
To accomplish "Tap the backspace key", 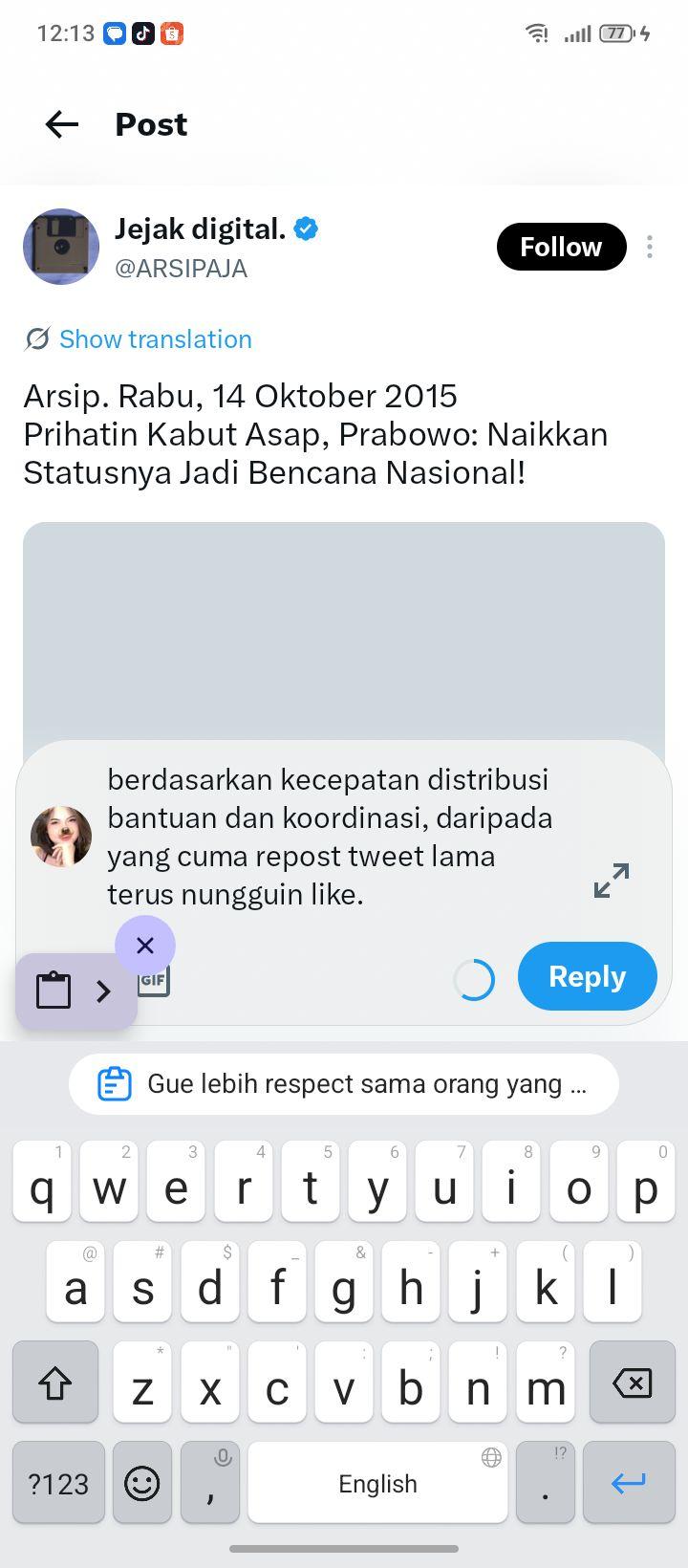I will 631,1382.
